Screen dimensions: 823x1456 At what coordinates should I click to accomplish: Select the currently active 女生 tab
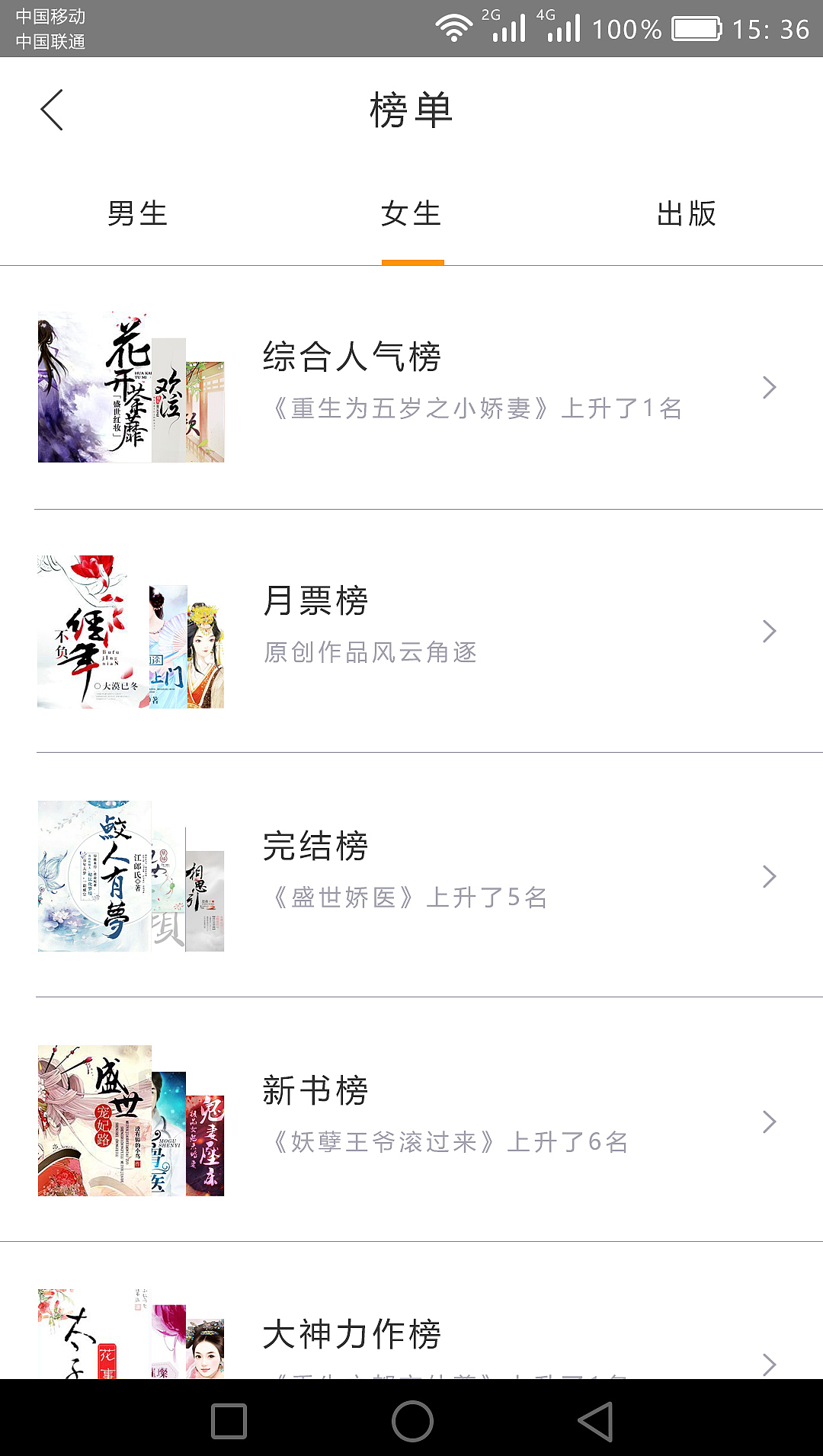point(411,215)
